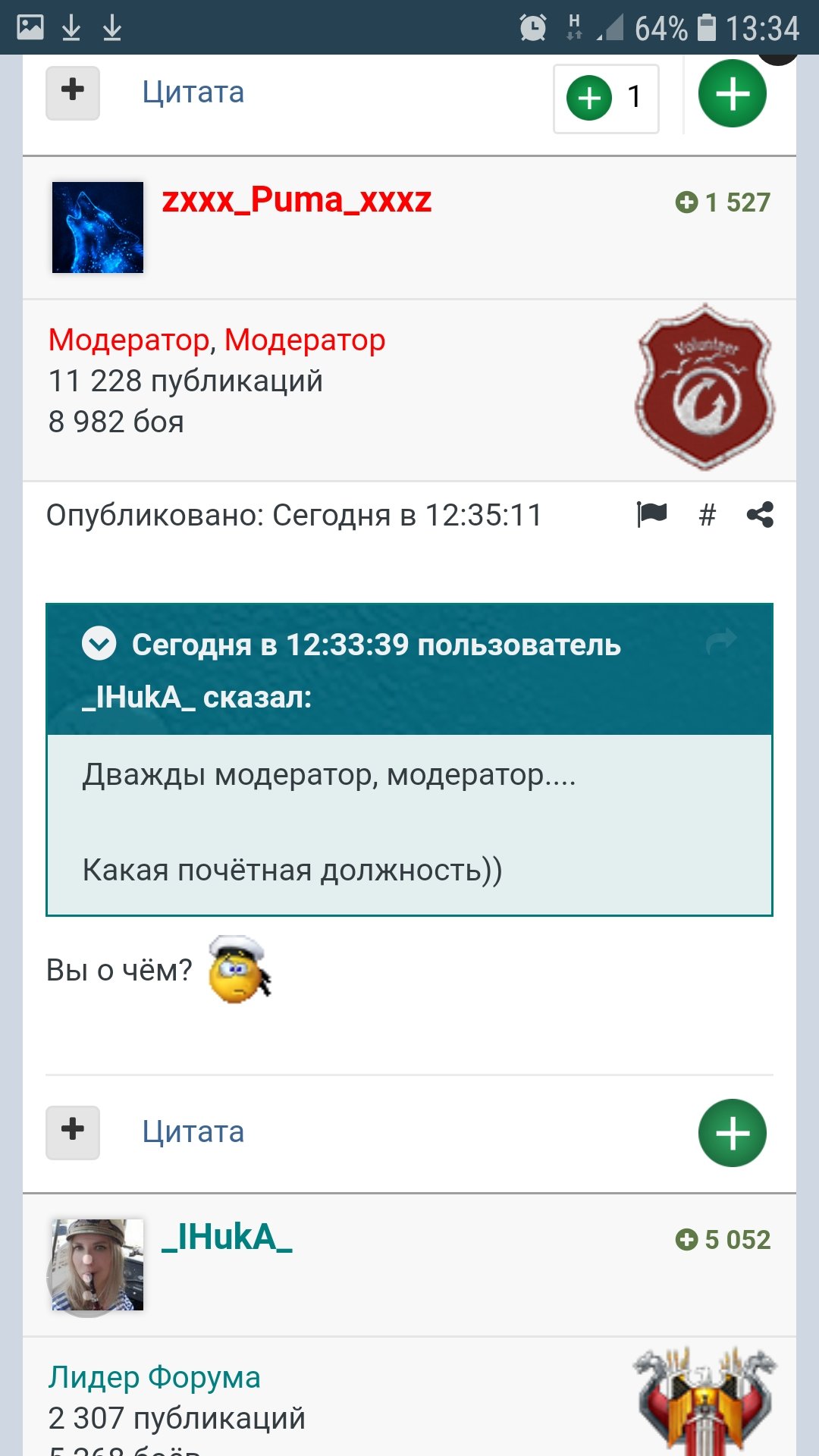Share zxxx_Puma_xxxz's post
Viewport: 819px width, 1456px height.
point(760,515)
